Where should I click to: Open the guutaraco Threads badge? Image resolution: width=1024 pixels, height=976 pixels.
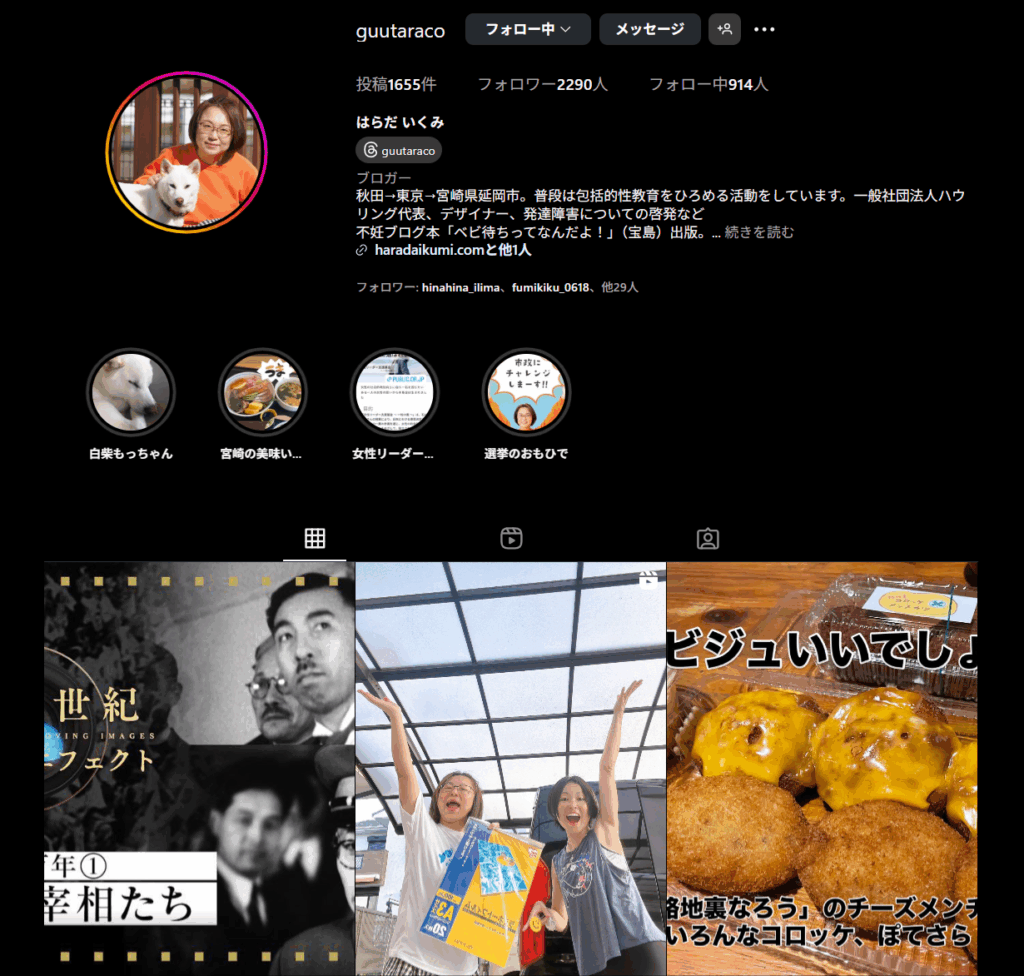[399, 151]
